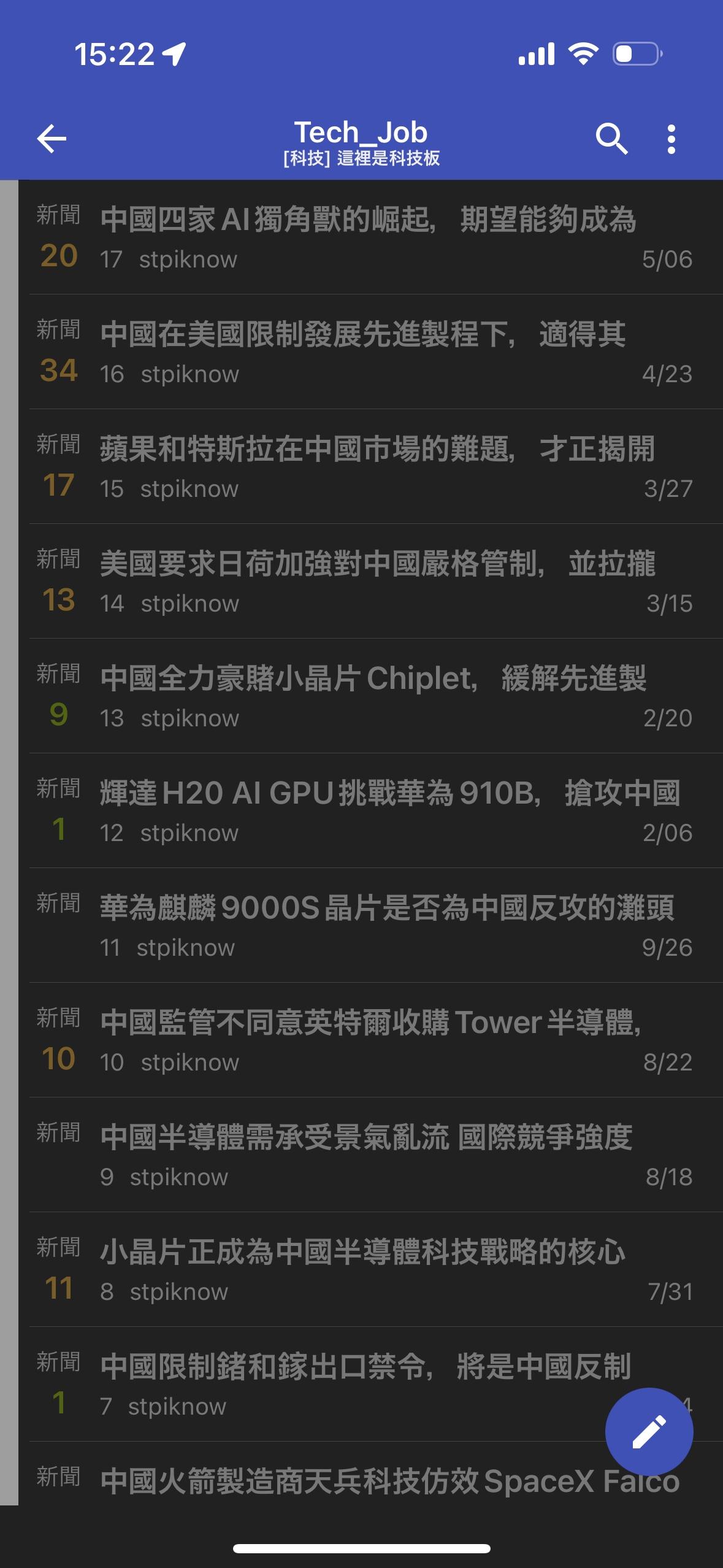Open the post 美國要求日荷加強對中國嚴格管制
The width and height of the screenshot is (723, 1568).
click(x=377, y=564)
